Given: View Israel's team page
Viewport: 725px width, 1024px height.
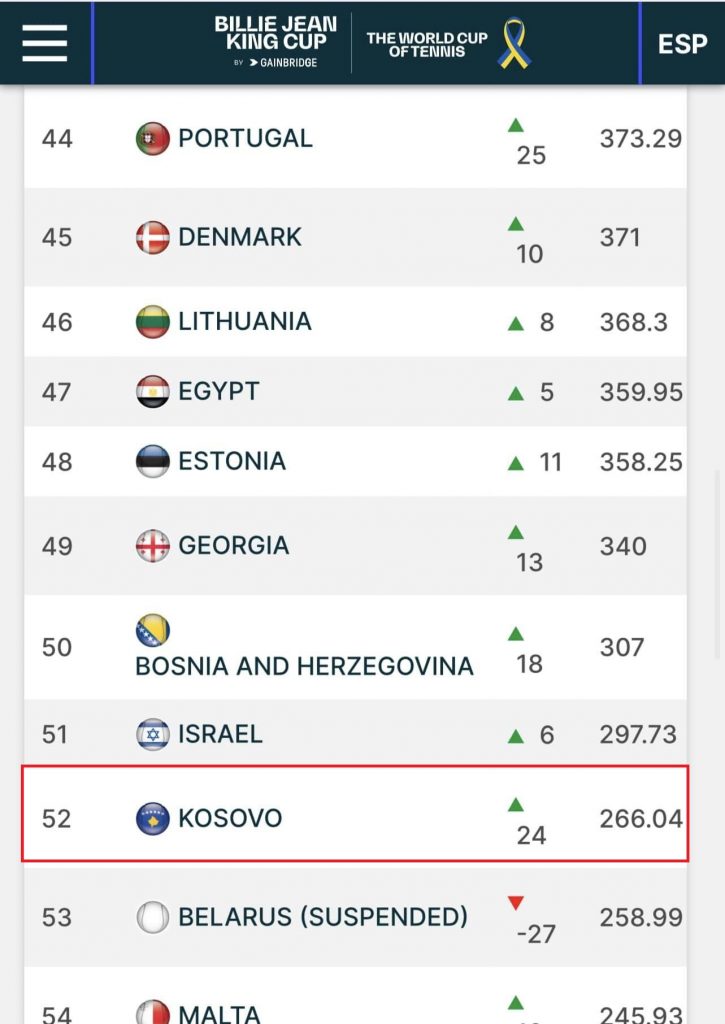Looking at the screenshot, I should (220, 734).
